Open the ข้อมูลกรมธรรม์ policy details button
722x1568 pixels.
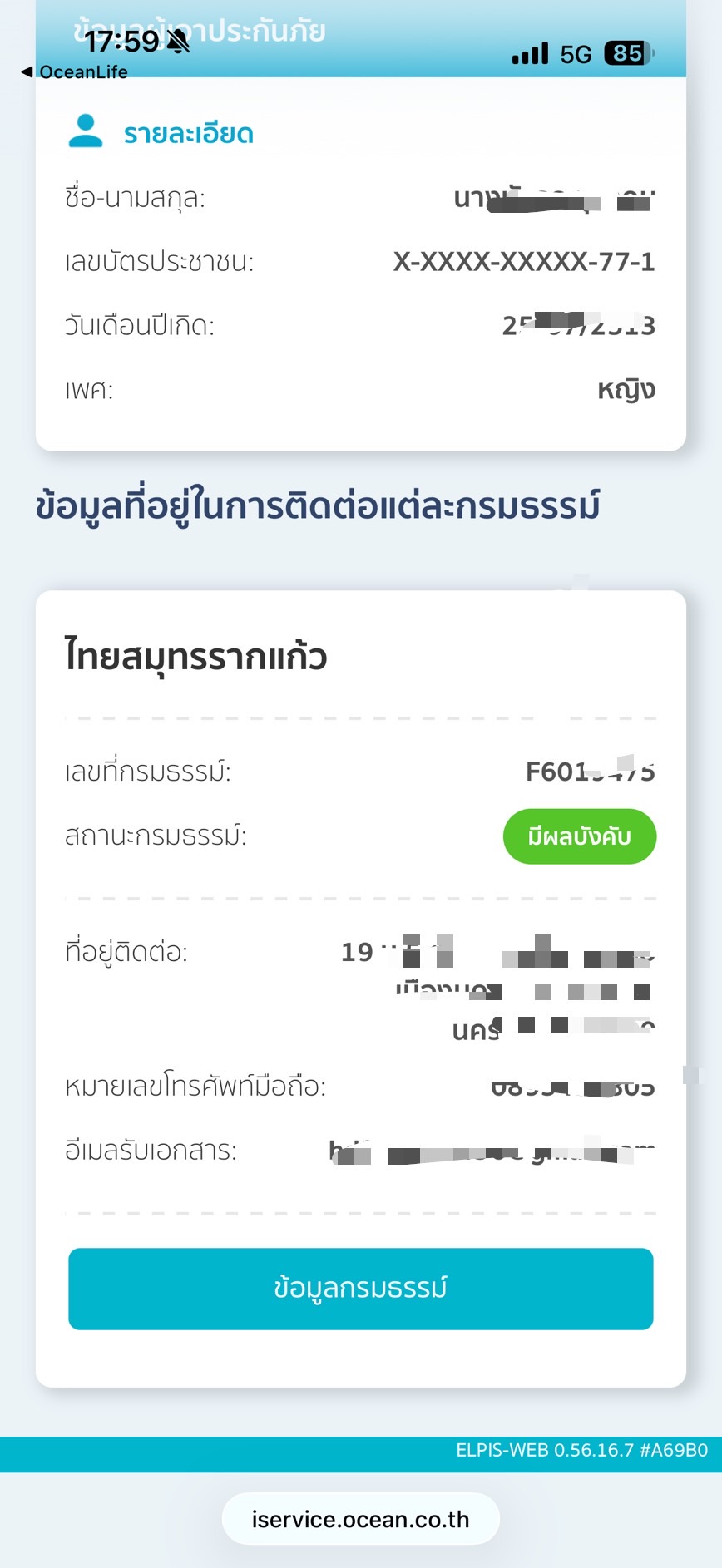pos(360,1288)
